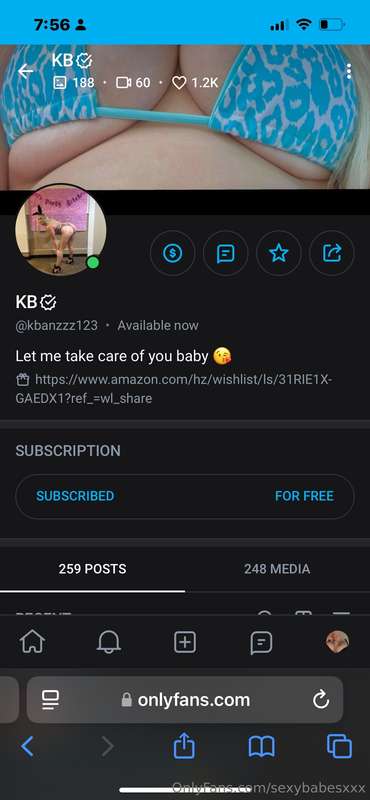Add KB to favorites with the star icon
Screen dimensions: 370x800
click(x=279, y=253)
